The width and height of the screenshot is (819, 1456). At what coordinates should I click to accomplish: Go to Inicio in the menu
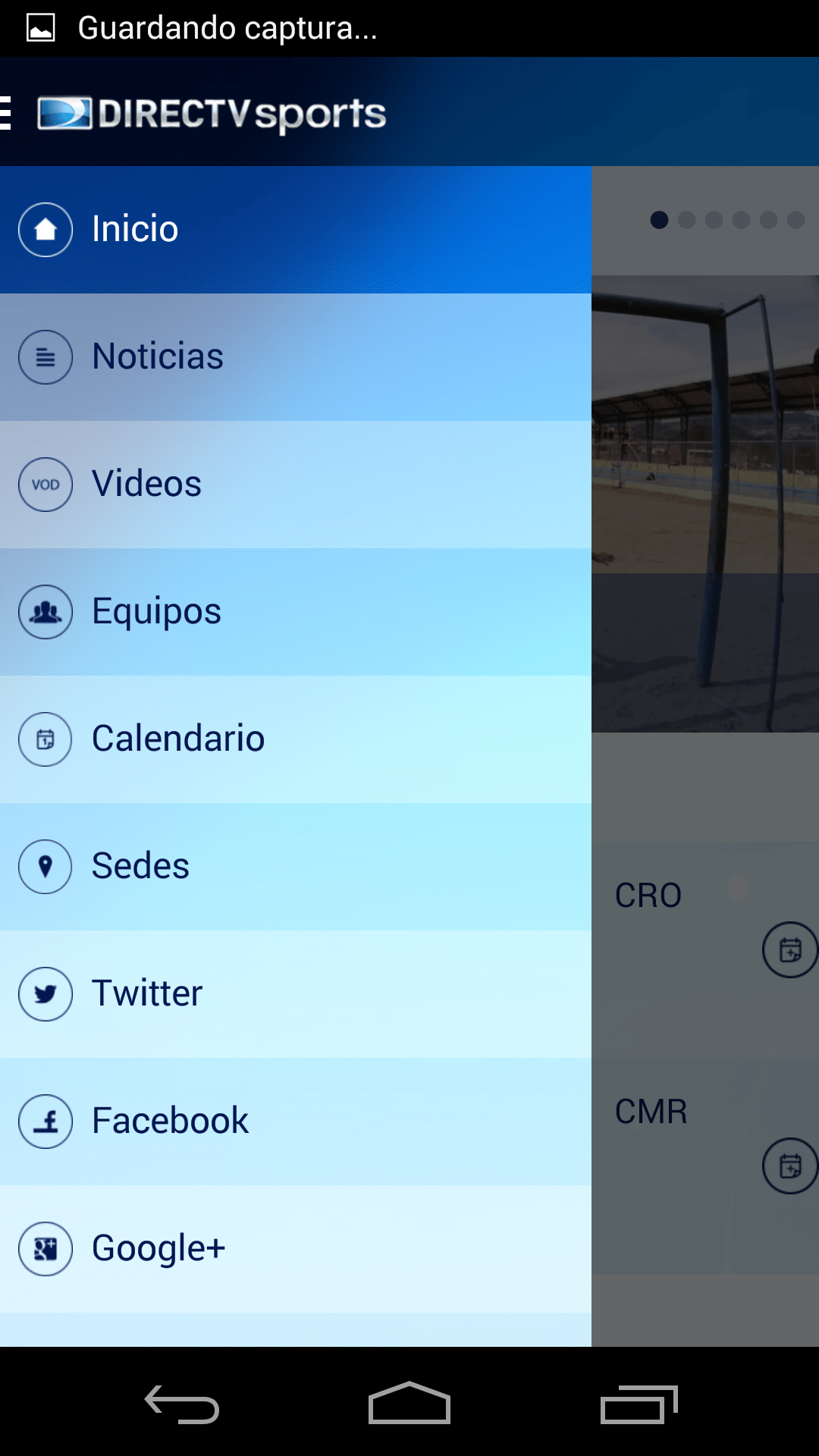(x=294, y=229)
